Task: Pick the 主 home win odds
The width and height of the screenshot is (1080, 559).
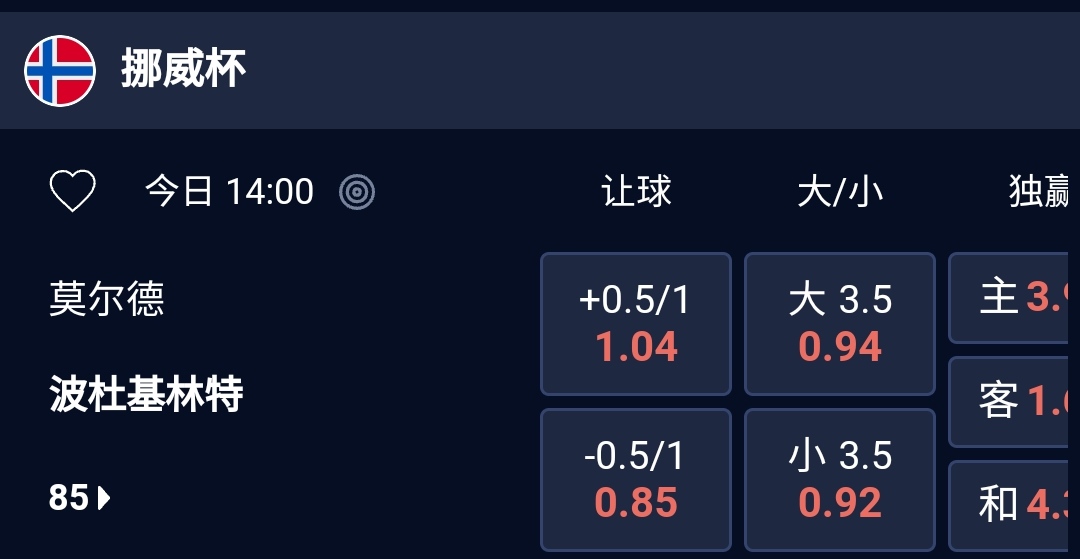Action: pos(1014,298)
